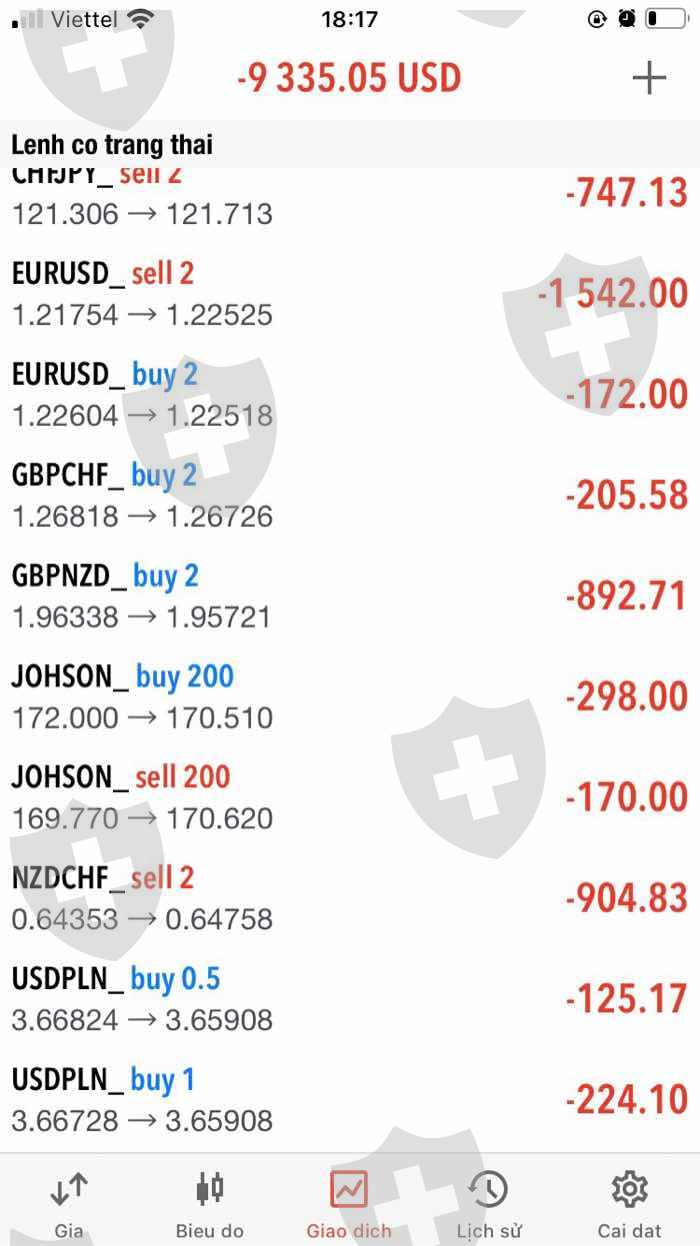View the JOHSON_ buy 200 position
Viewport: 700px width, 1246px height.
coord(350,697)
